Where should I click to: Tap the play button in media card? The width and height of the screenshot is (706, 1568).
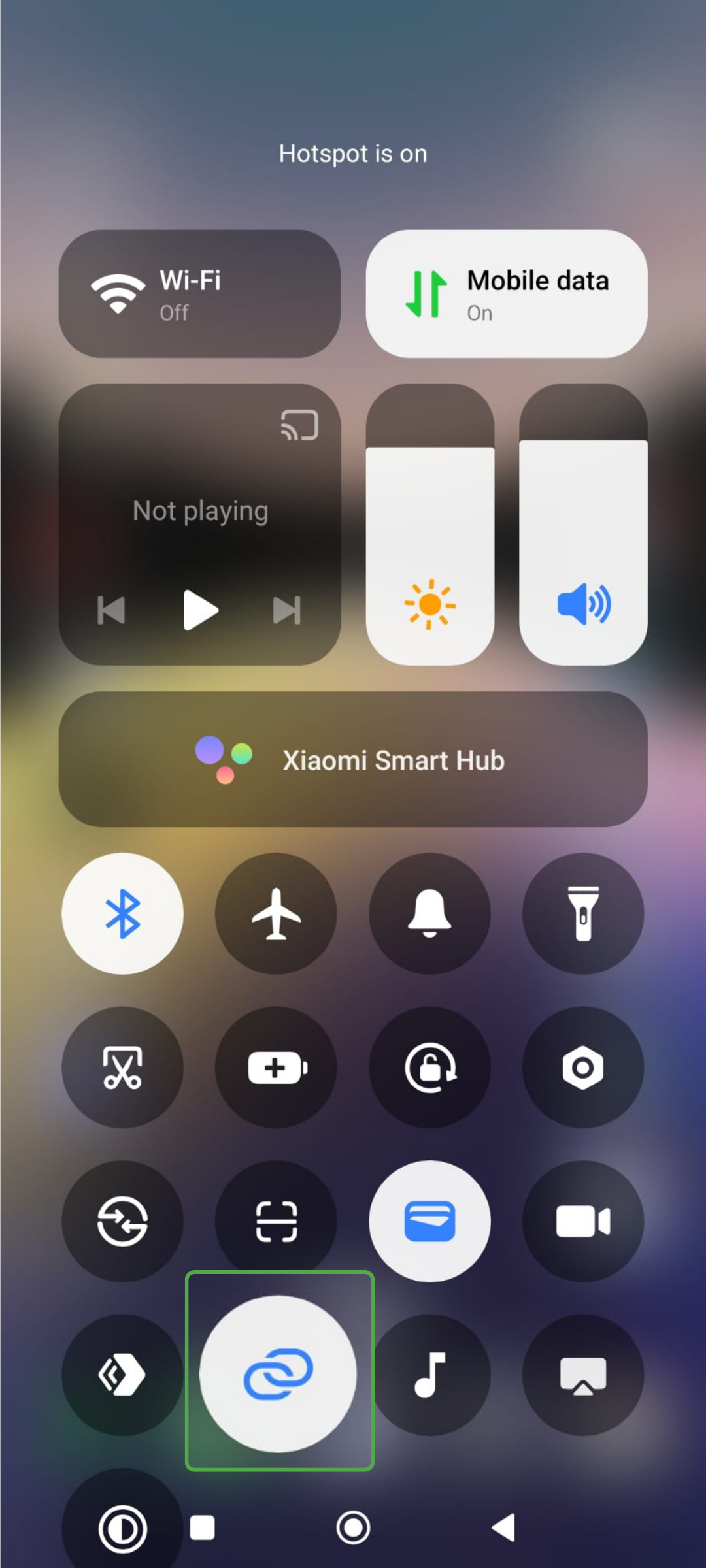tap(200, 610)
